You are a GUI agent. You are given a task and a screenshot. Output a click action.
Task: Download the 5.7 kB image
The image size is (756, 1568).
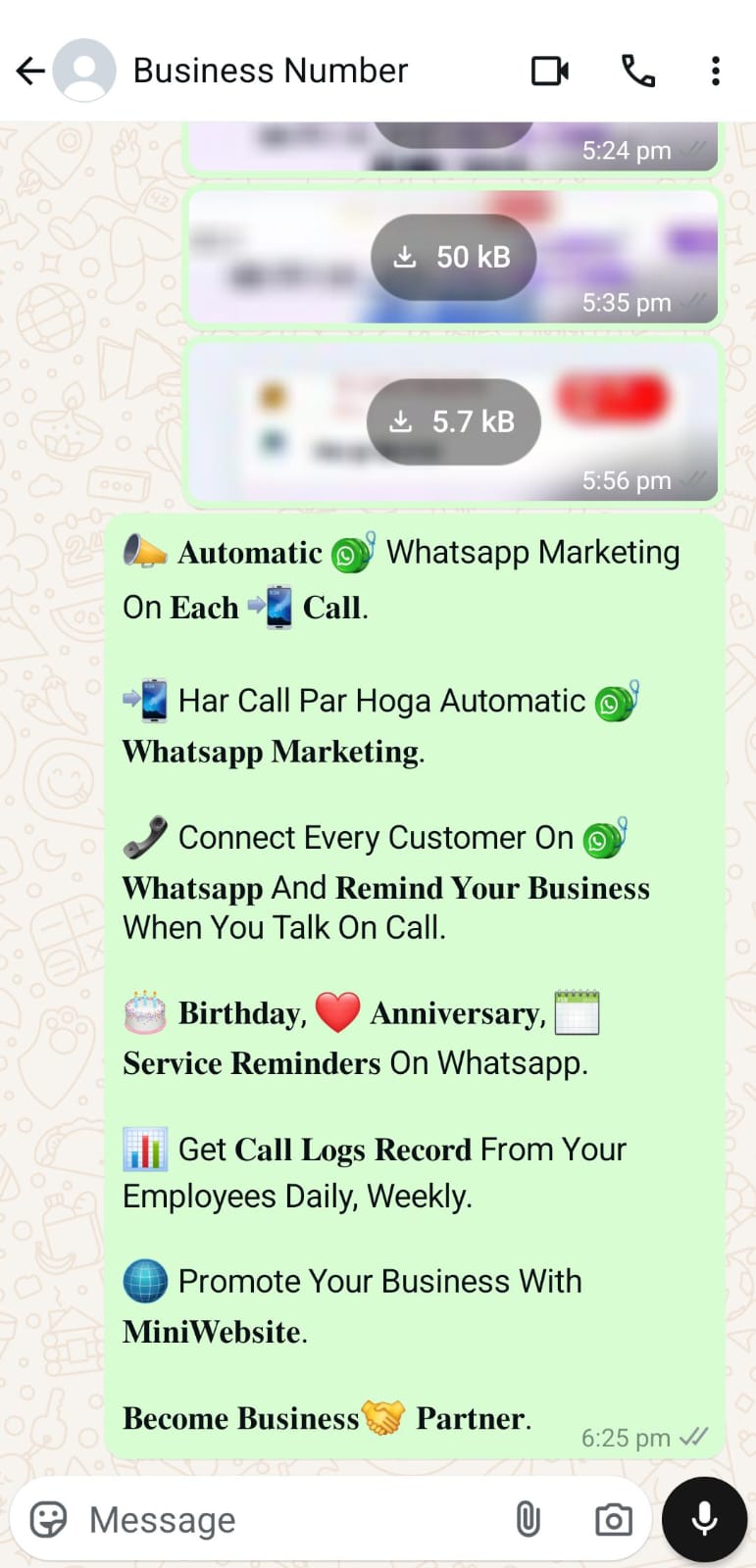tap(453, 421)
